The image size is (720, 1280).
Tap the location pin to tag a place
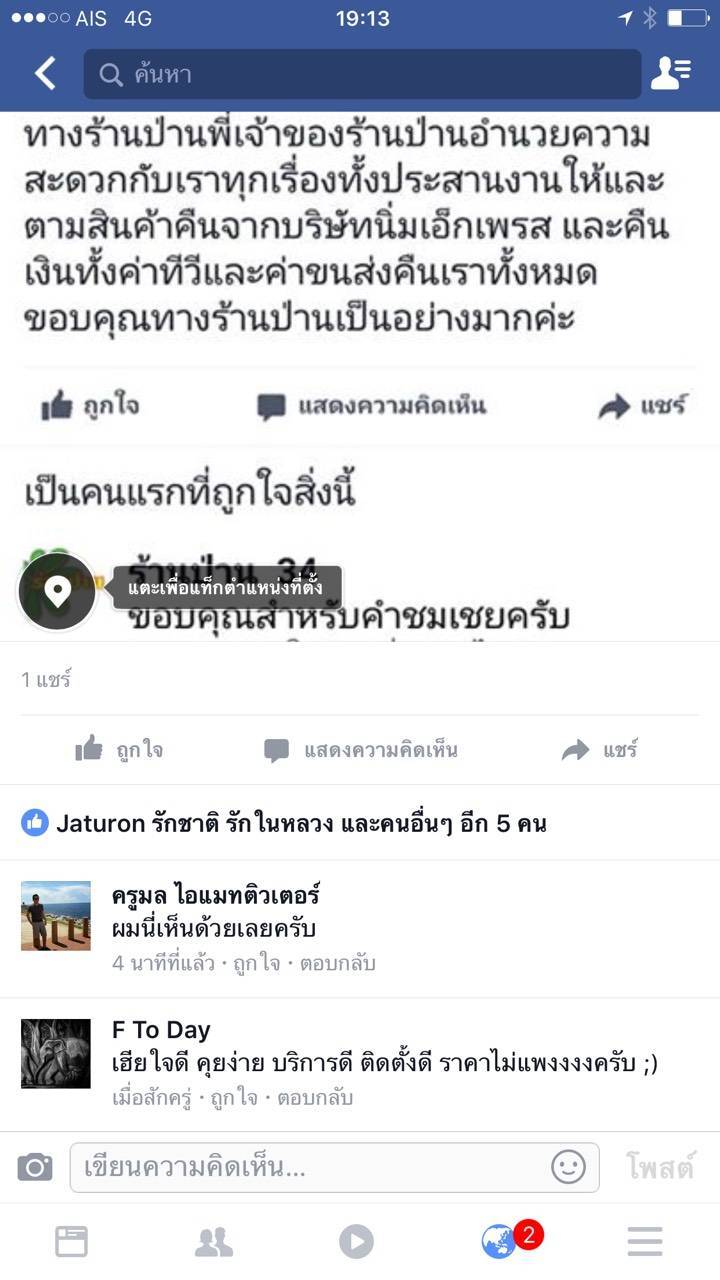pos(58,591)
